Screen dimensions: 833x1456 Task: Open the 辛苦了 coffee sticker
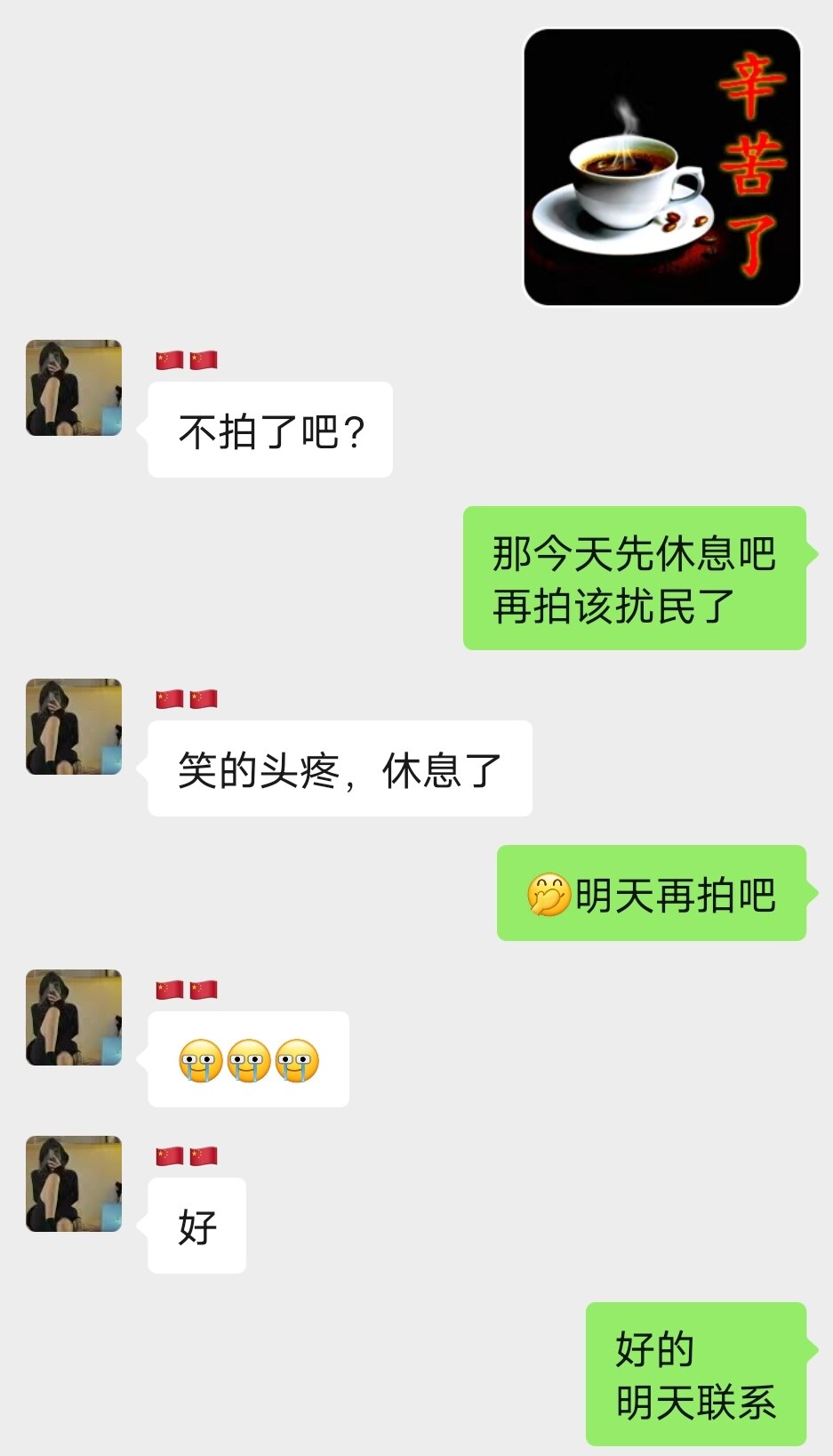tap(662, 167)
